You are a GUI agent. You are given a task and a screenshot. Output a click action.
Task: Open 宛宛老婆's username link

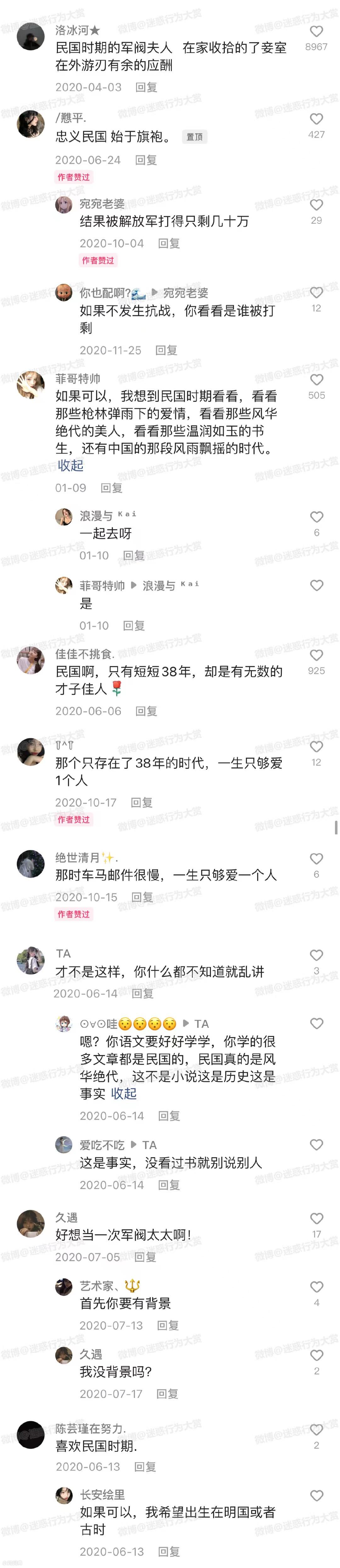pyautogui.click(x=102, y=204)
